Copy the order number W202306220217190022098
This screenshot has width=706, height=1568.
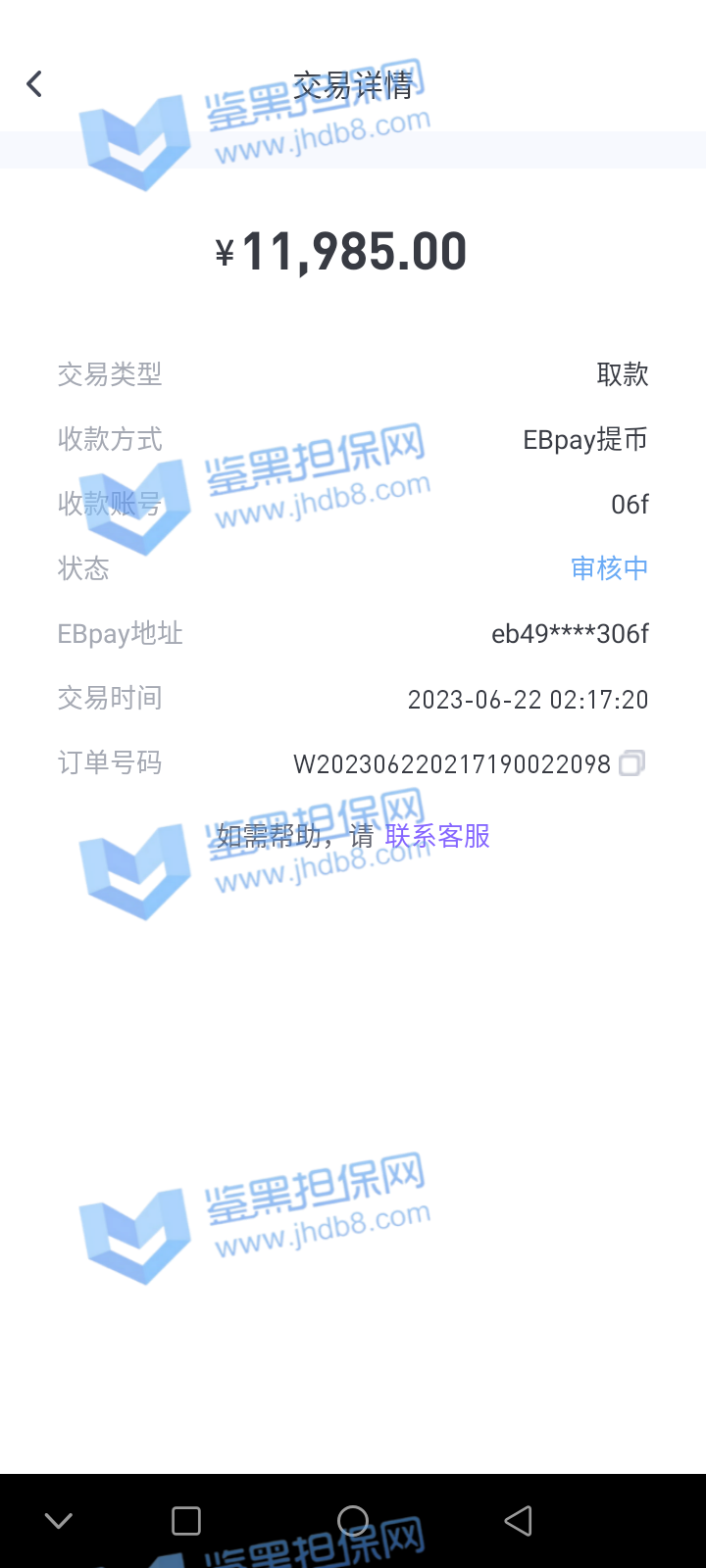pyautogui.click(x=632, y=762)
